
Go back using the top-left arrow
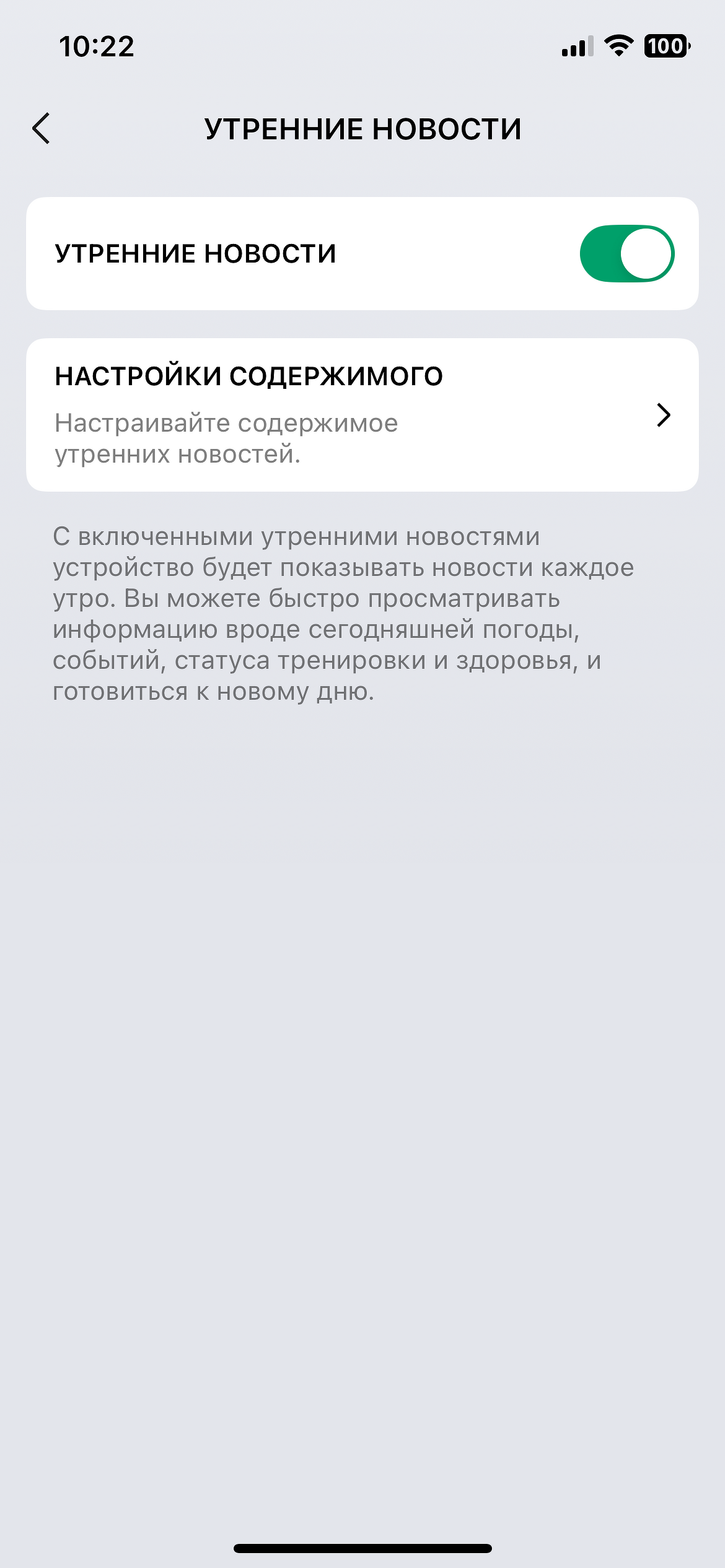[42, 129]
